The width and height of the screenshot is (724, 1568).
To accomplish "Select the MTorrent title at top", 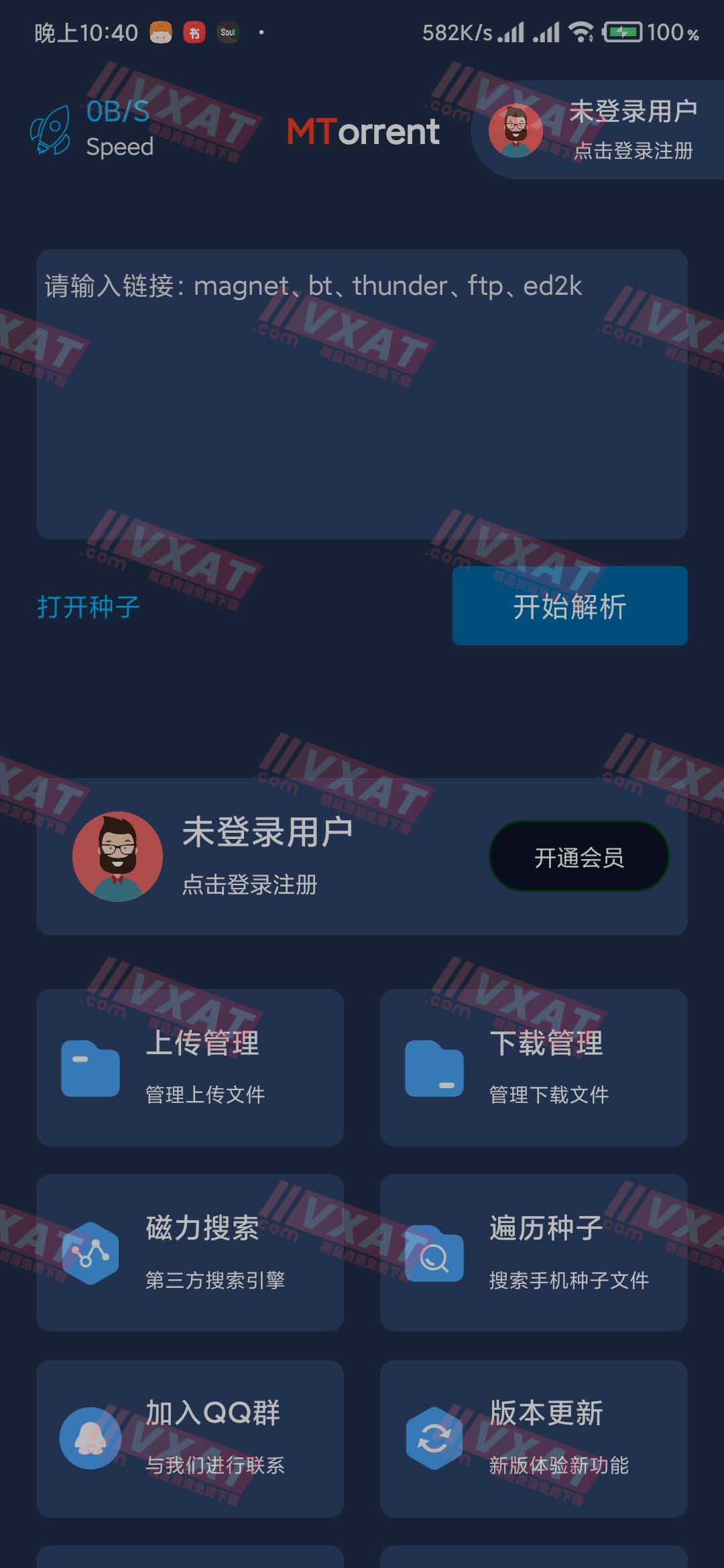I will click(362, 131).
